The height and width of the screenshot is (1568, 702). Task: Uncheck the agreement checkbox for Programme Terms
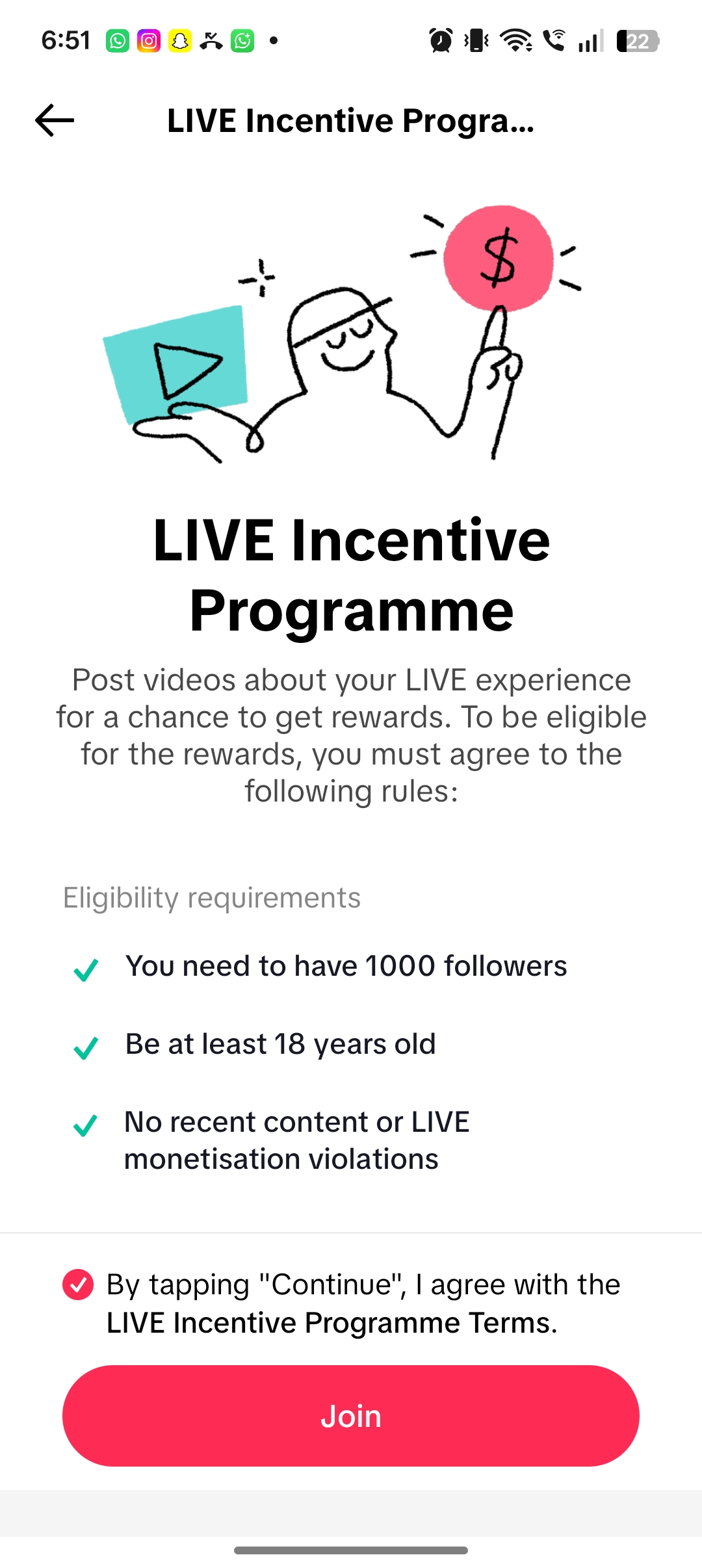click(78, 1285)
